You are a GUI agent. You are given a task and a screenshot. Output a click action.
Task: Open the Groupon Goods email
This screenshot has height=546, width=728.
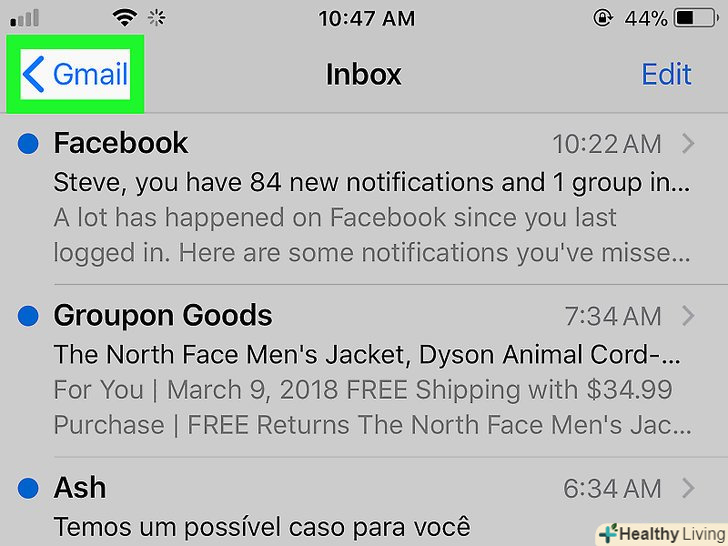click(x=370, y=368)
